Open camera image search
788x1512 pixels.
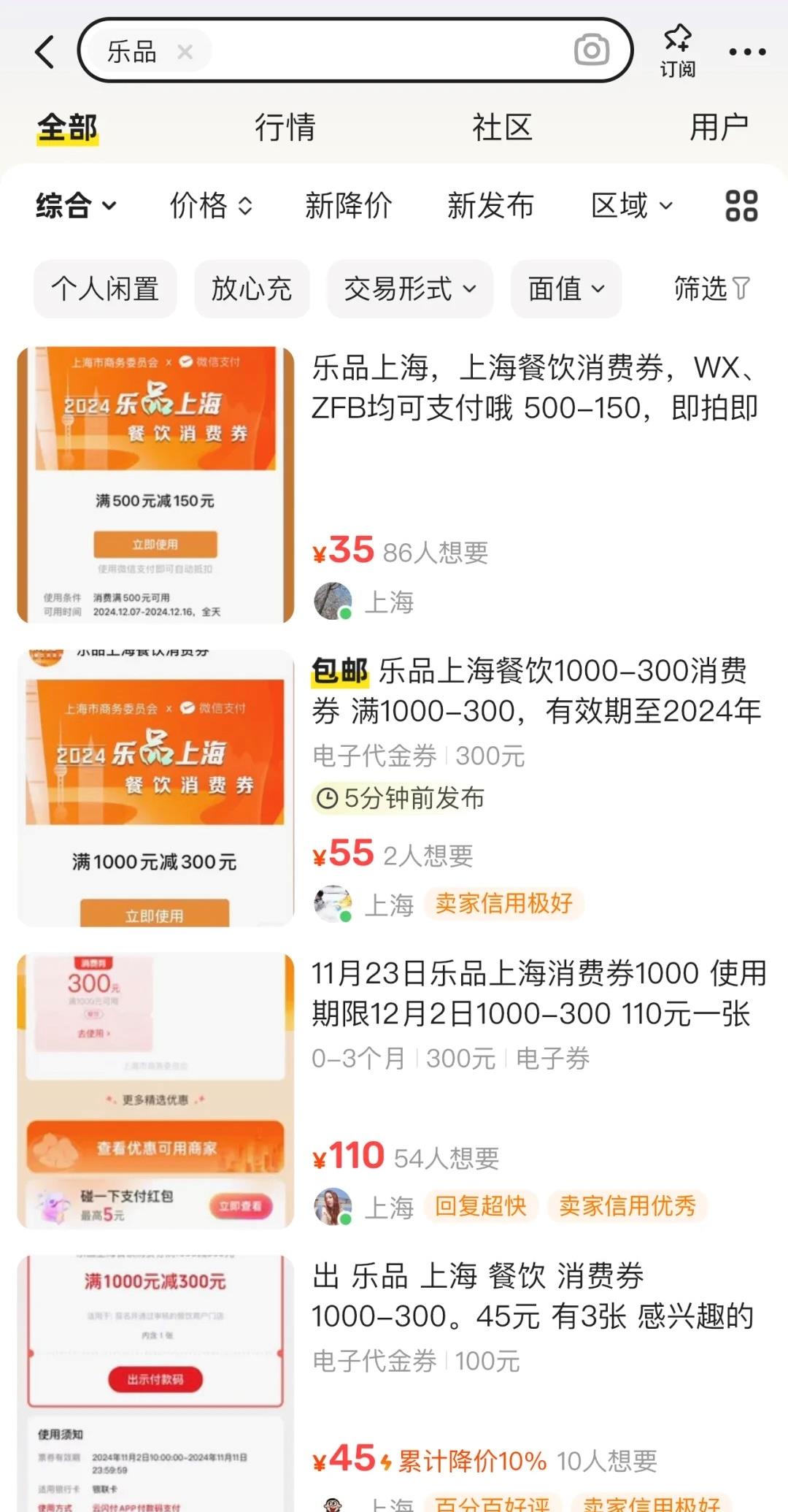(591, 50)
